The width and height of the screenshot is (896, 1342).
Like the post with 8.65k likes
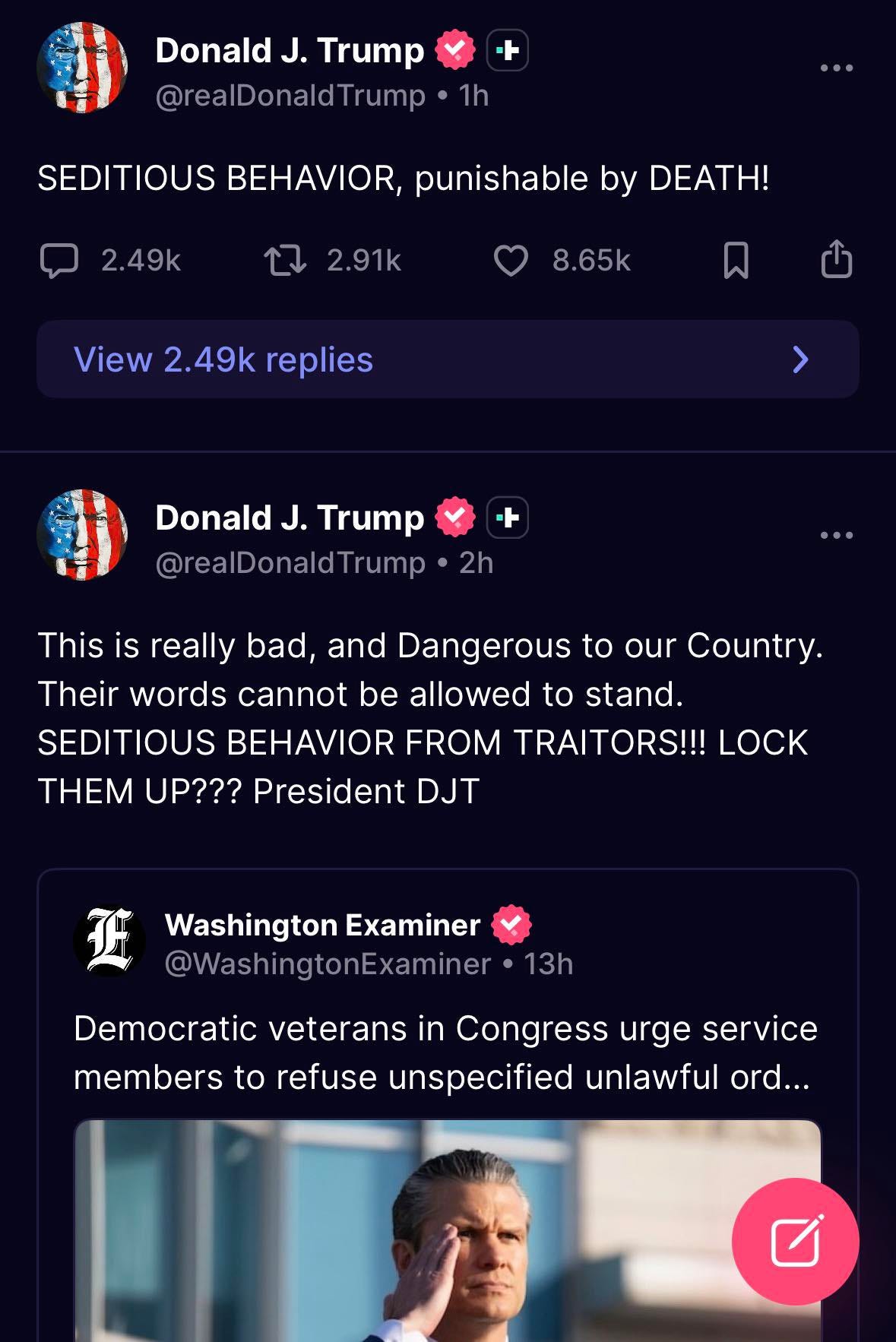click(510, 261)
